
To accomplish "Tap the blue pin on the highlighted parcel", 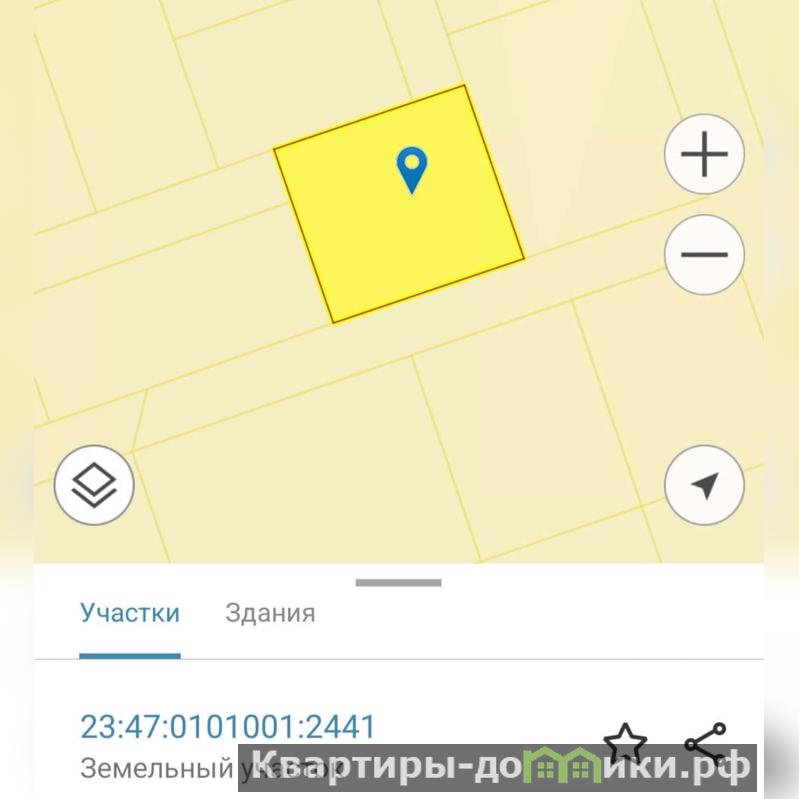I will point(411,168).
